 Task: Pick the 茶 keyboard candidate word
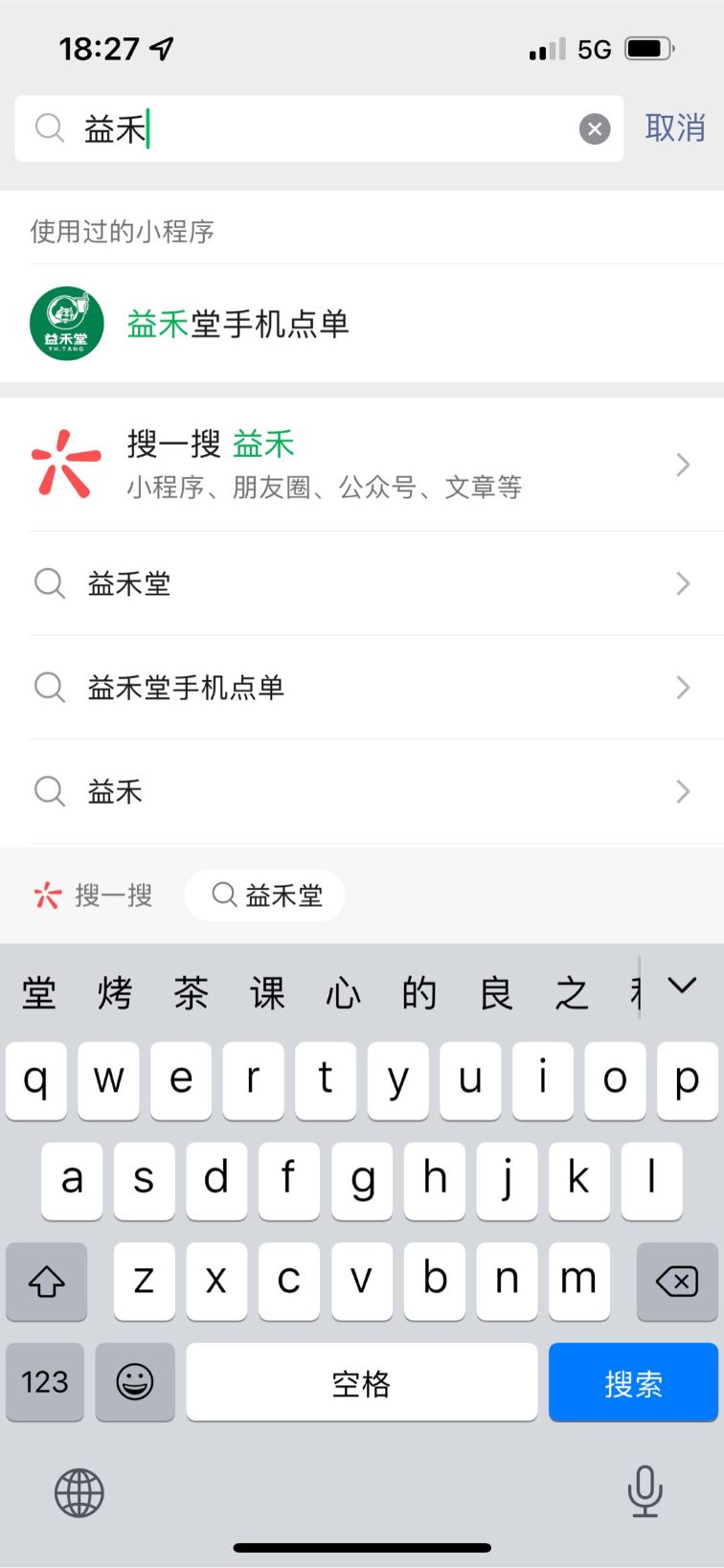[191, 993]
